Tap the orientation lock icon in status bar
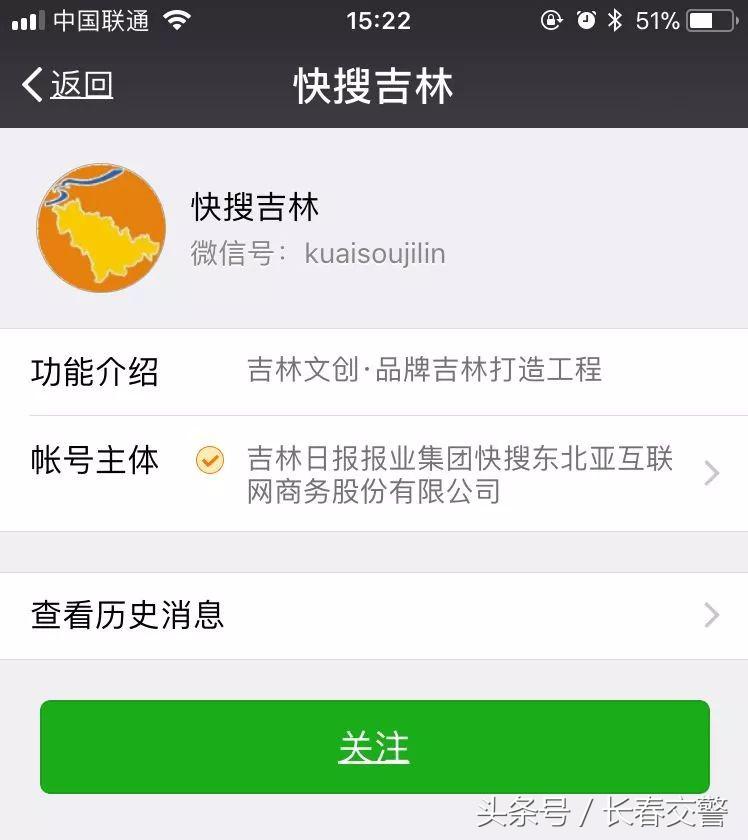The image size is (748, 840). click(552, 18)
